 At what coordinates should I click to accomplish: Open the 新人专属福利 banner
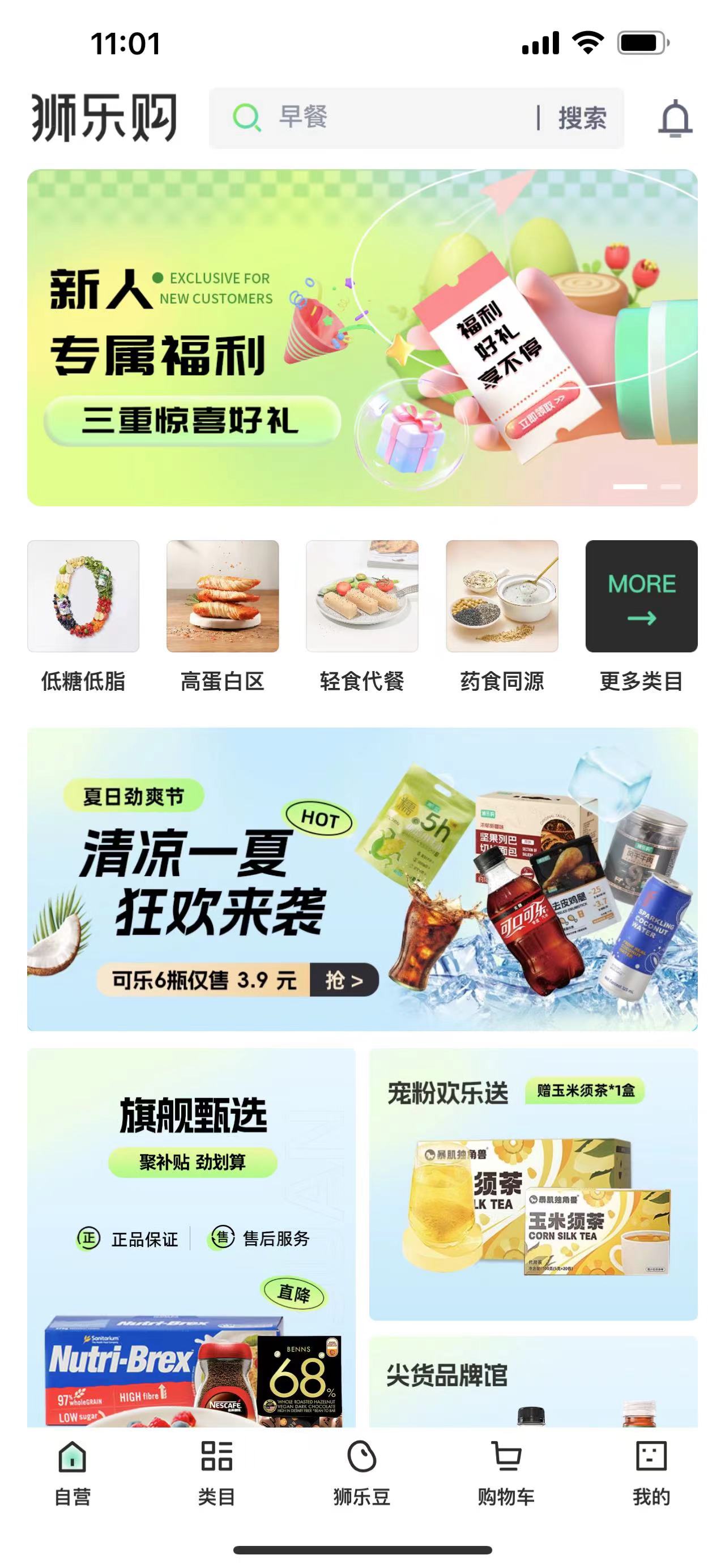(x=362, y=337)
